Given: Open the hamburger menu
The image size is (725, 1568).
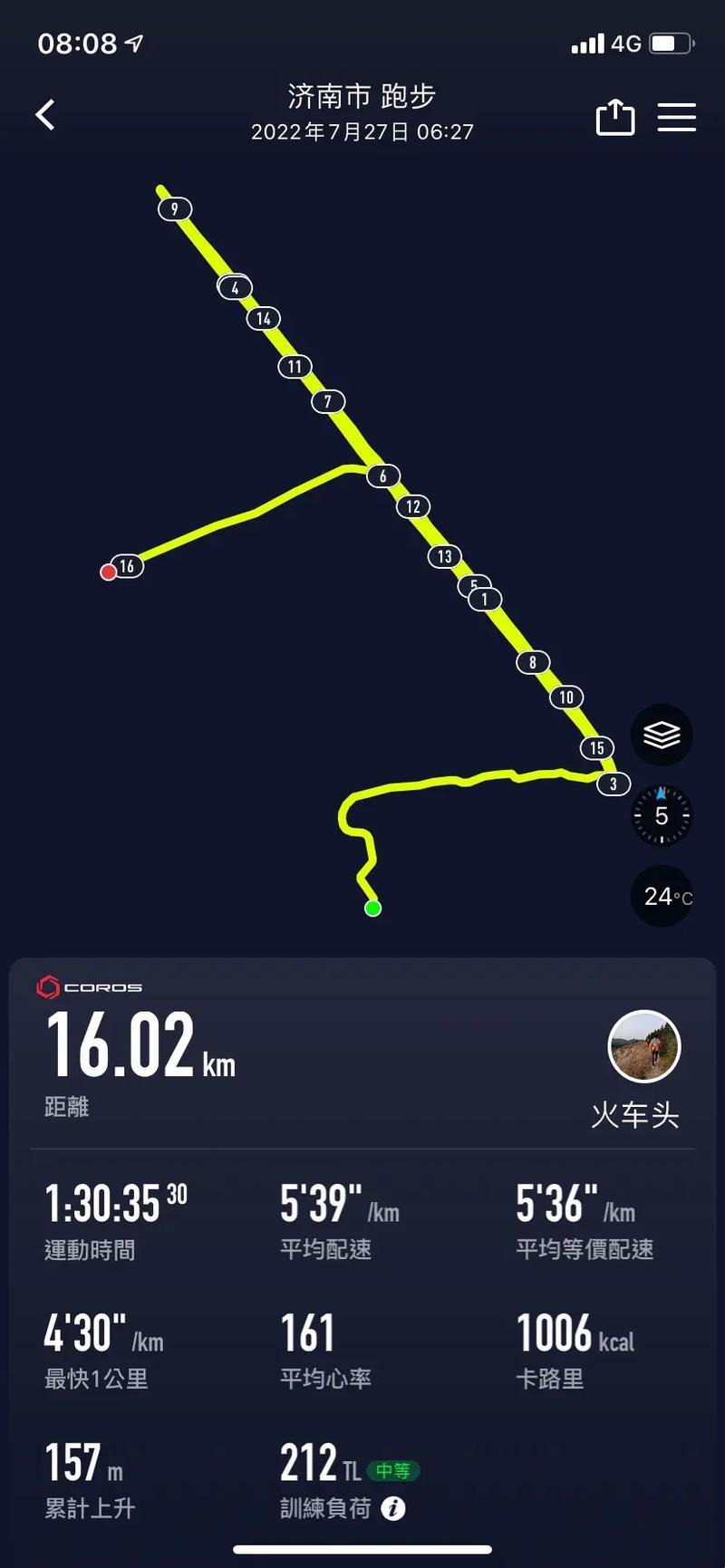Looking at the screenshot, I should [x=676, y=117].
